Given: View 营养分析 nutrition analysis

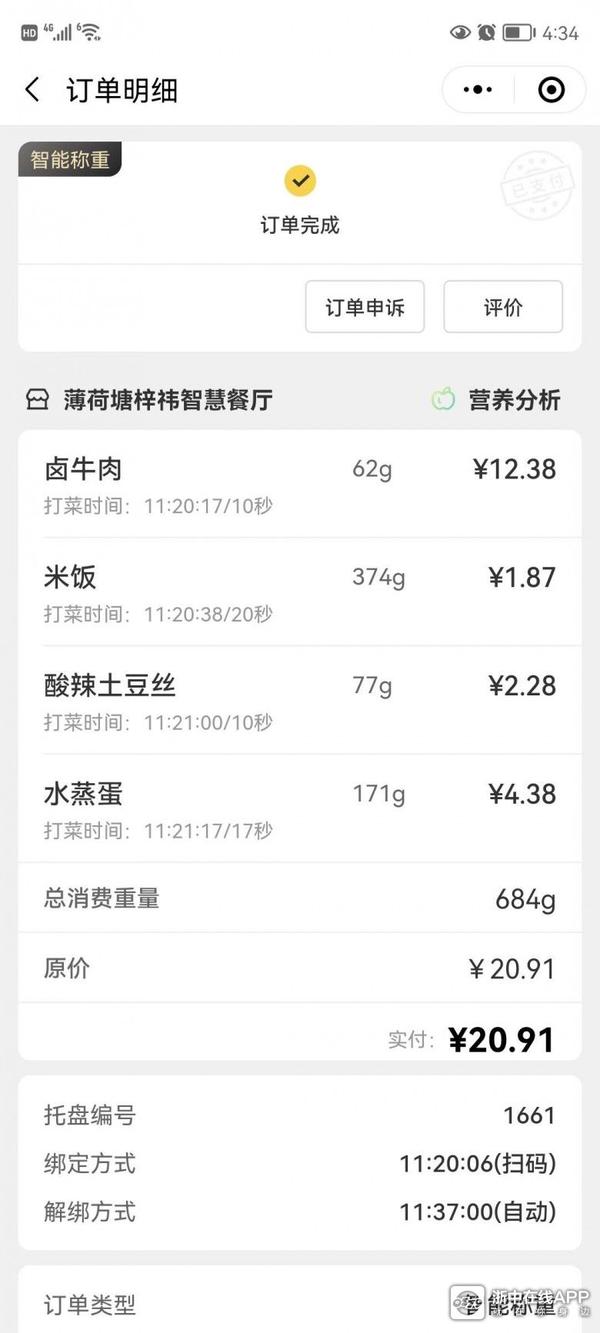Looking at the screenshot, I should coord(496,400).
